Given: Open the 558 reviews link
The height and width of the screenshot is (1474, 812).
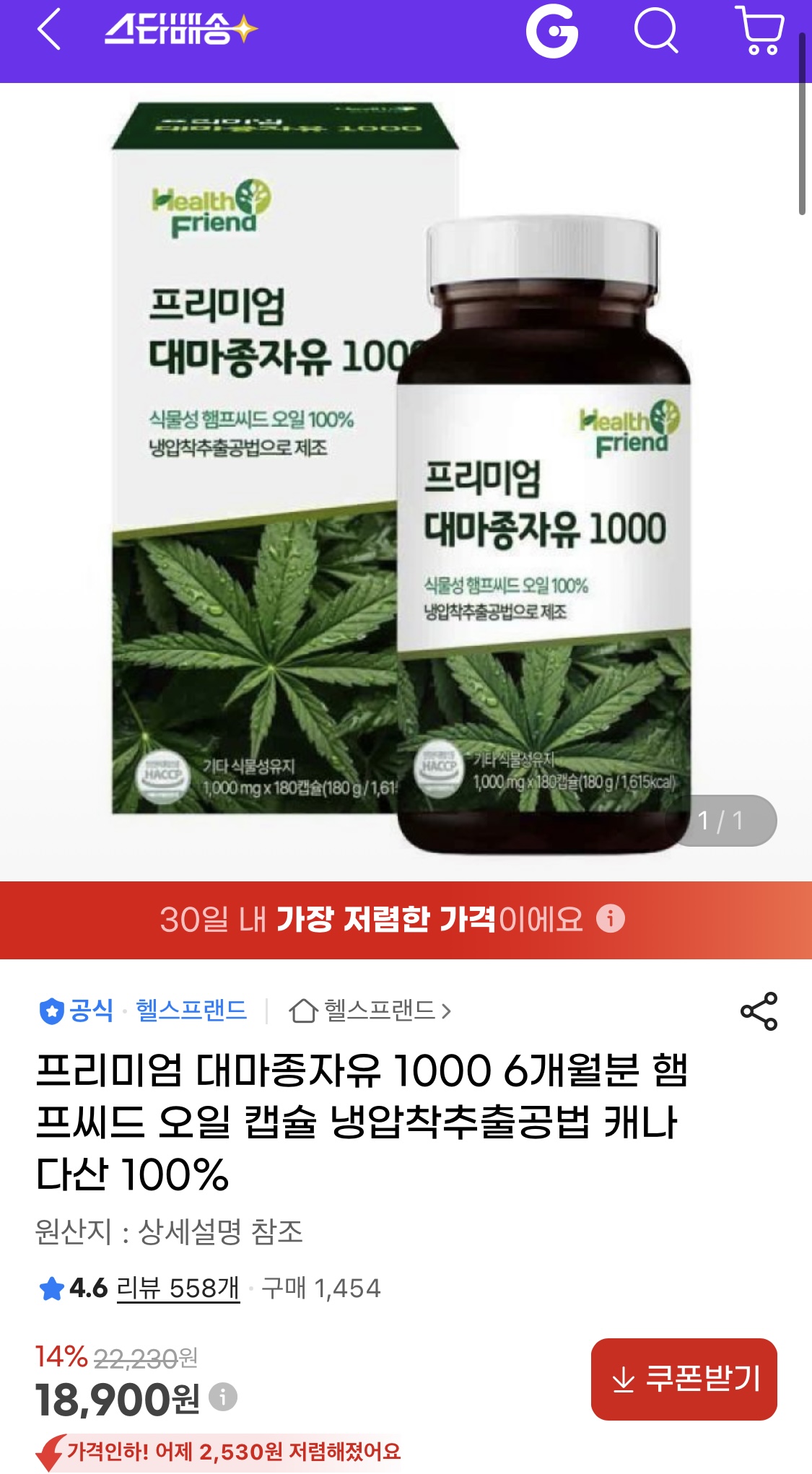Looking at the screenshot, I should pyautogui.click(x=178, y=1288).
